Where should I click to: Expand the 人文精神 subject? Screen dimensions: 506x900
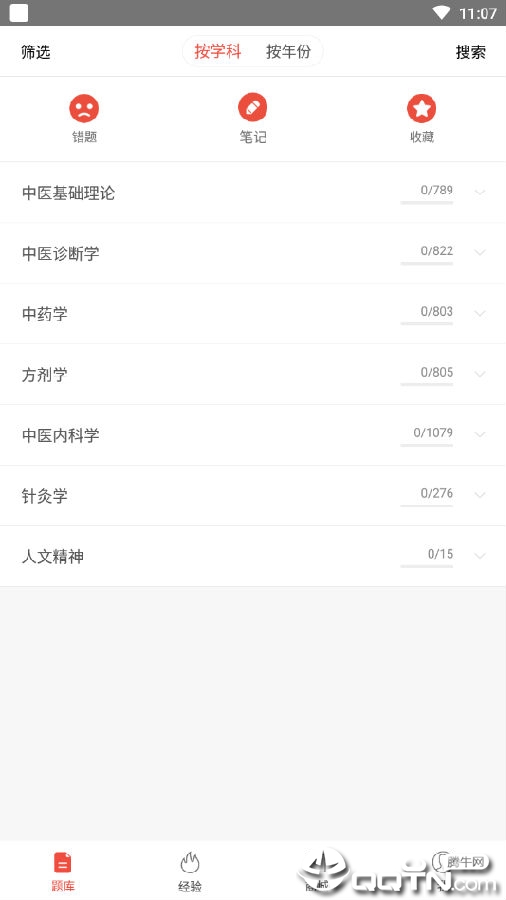[253, 556]
